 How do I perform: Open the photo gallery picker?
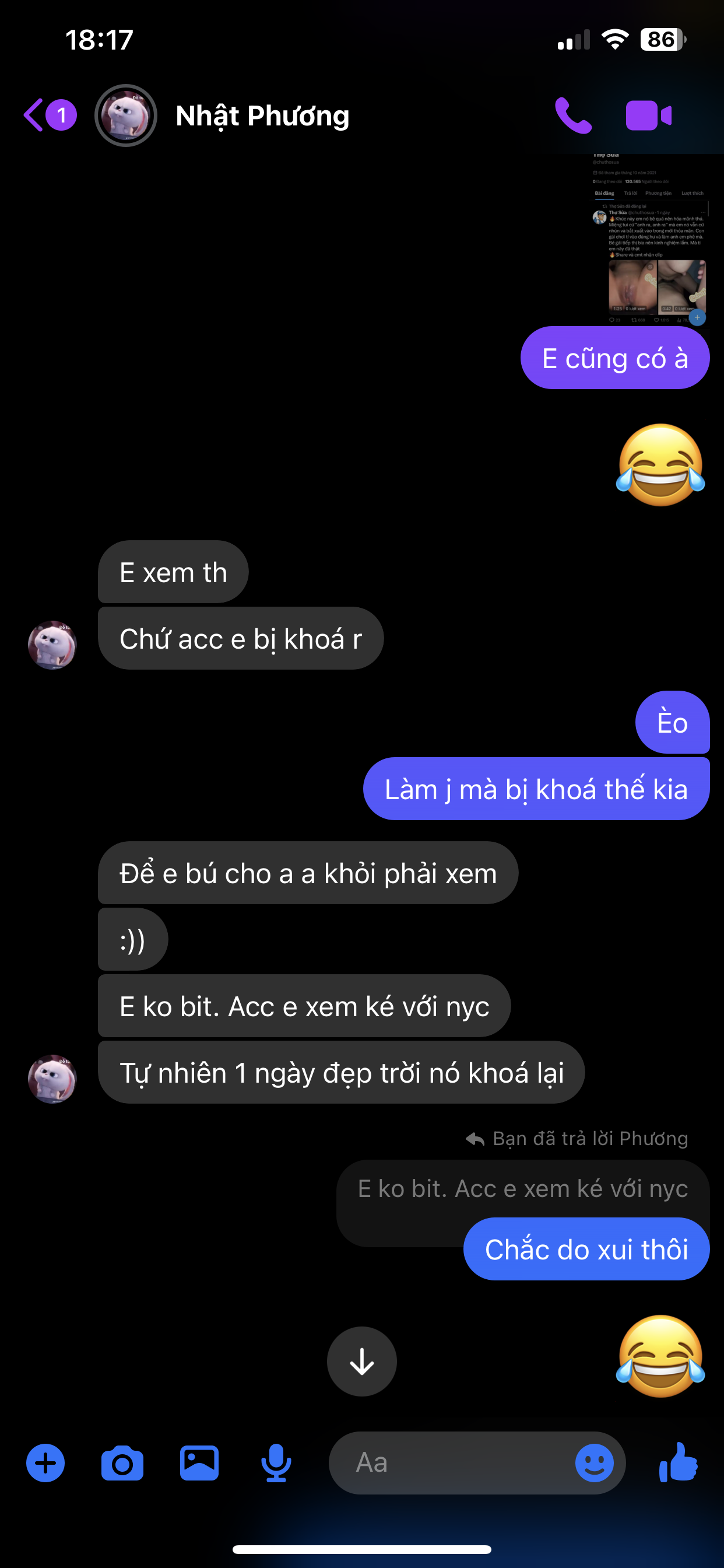199,1462
